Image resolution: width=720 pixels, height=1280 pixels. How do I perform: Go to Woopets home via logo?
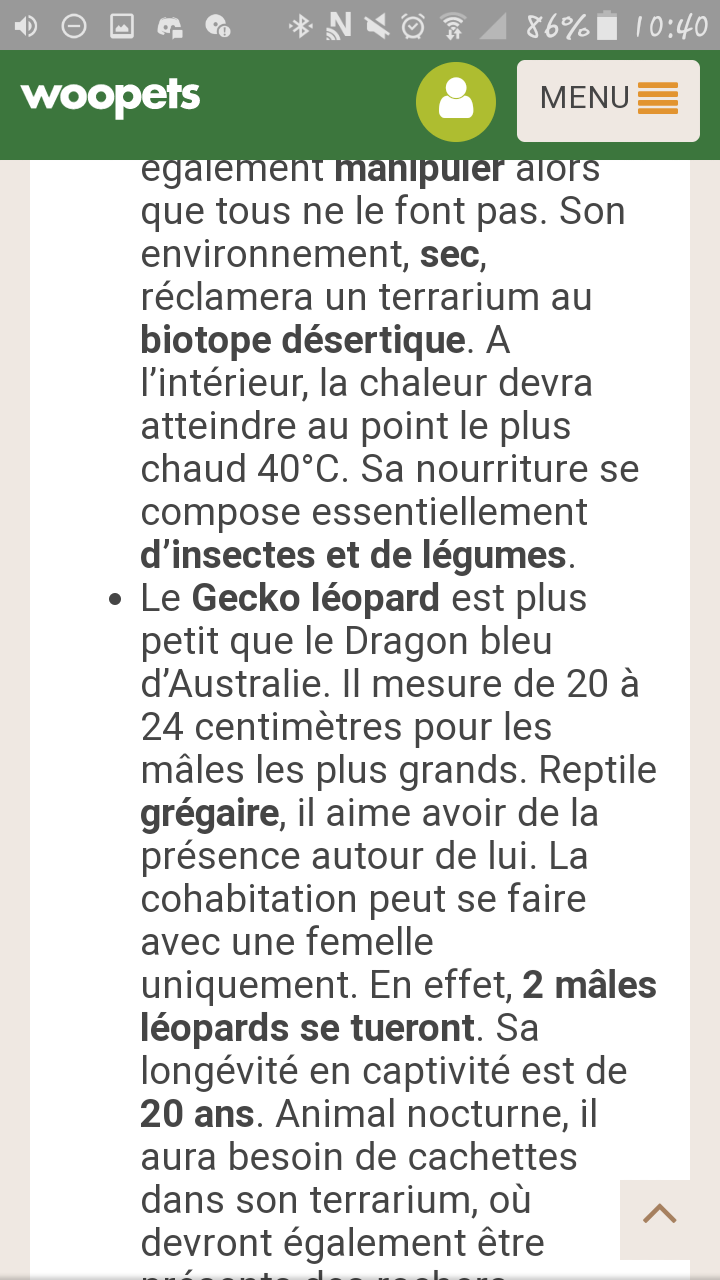click(x=110, y=98)
